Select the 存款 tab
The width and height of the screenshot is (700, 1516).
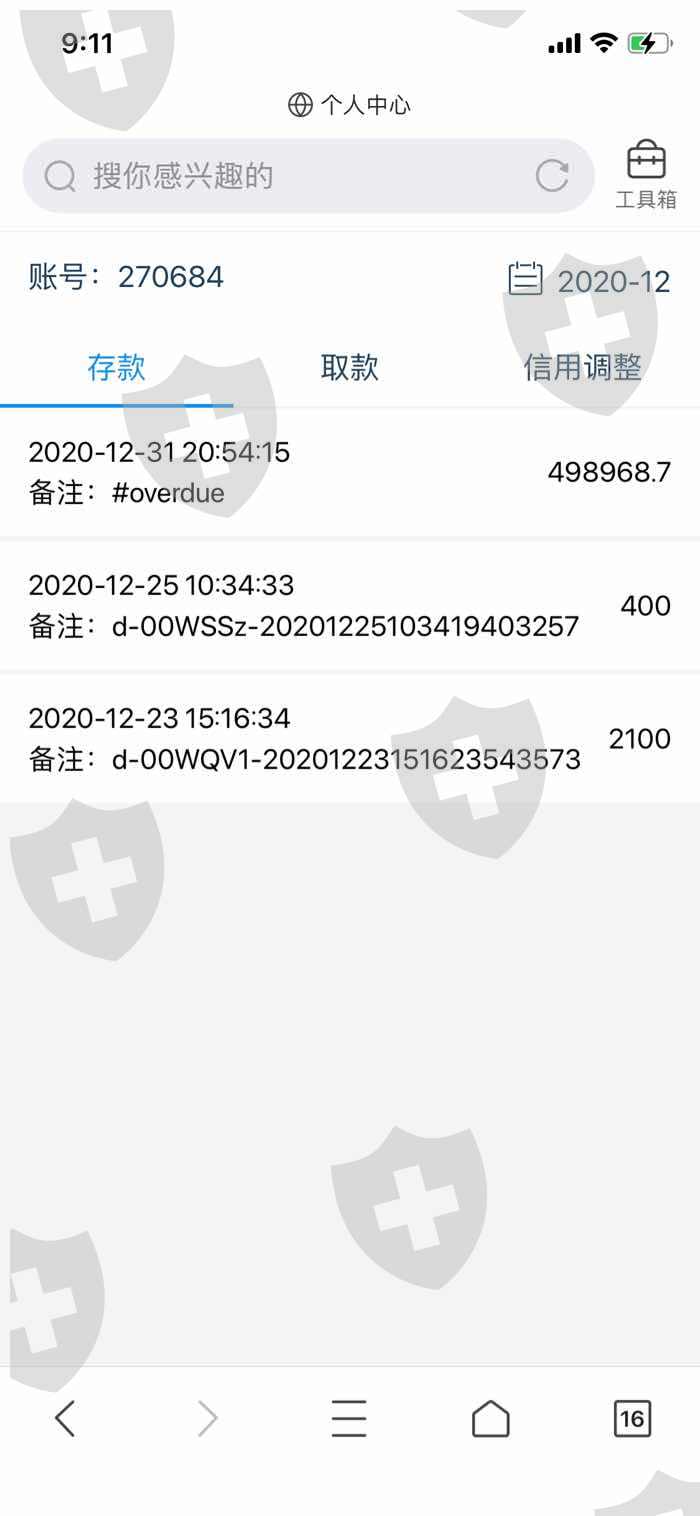(116, 367)
